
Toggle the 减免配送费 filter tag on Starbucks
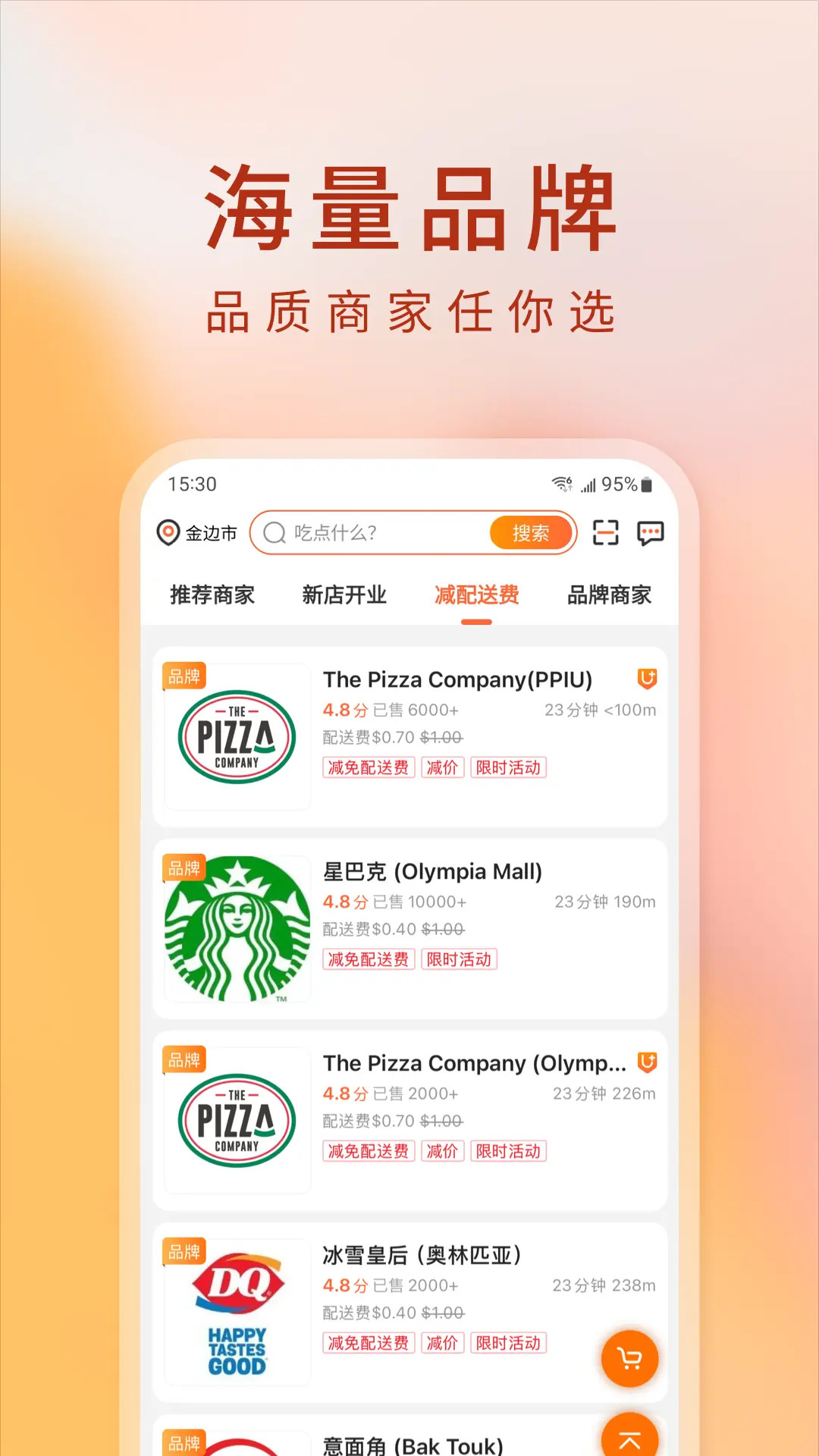[368, 959]
